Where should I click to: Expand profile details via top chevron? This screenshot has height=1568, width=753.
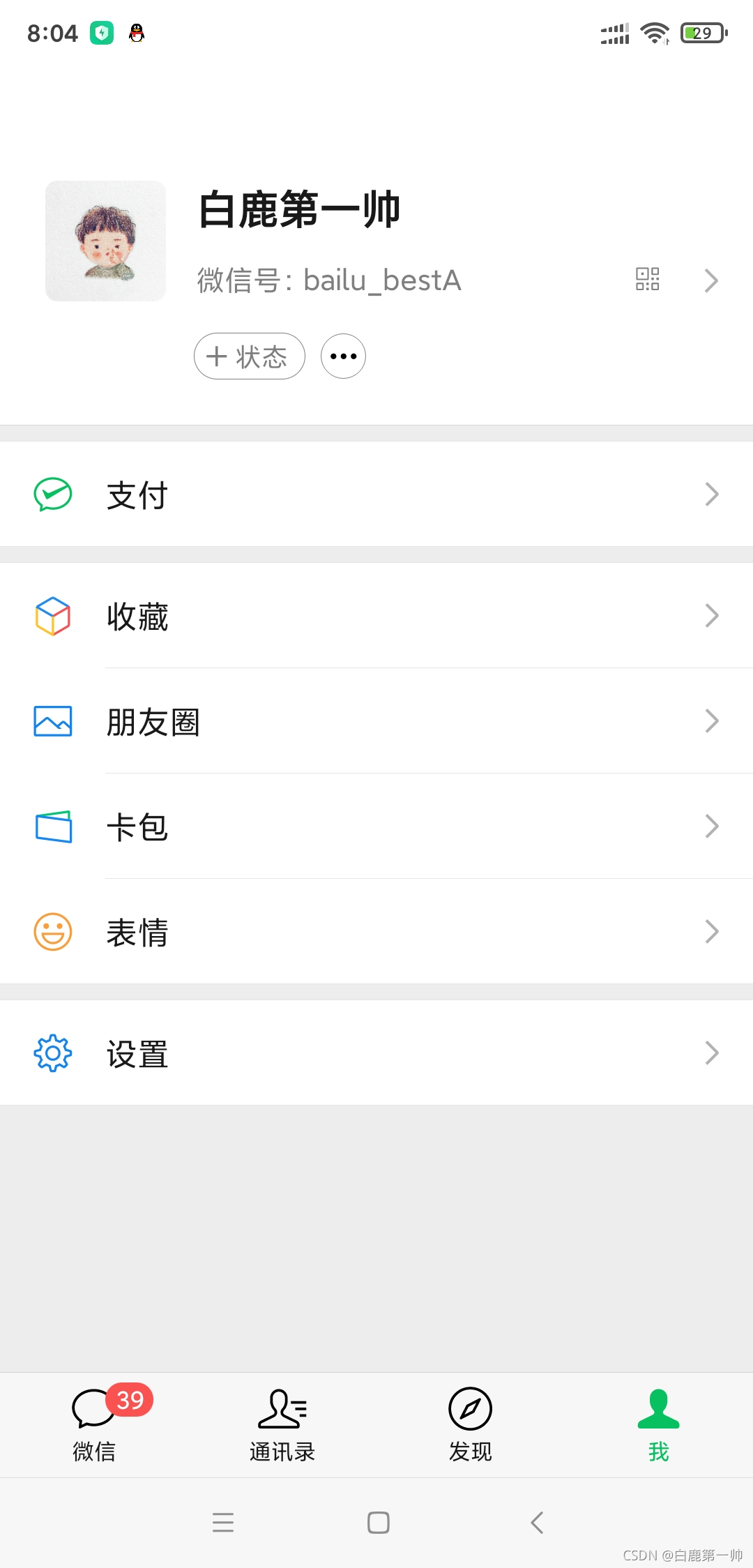tap(711, 280)
